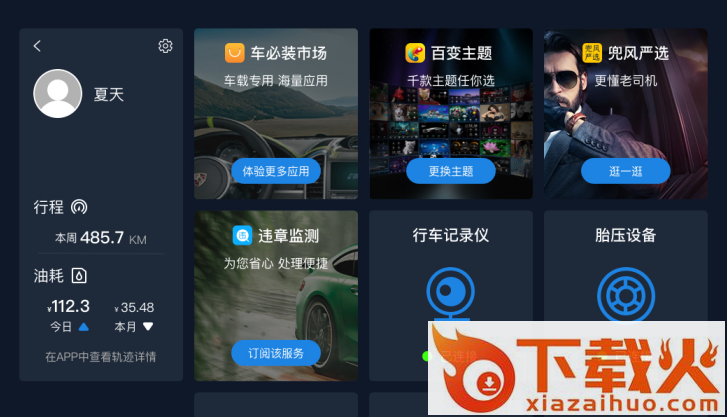727x417 pixels.
Task: Open 兜风严选 card
Action: (x=625, y=100)
